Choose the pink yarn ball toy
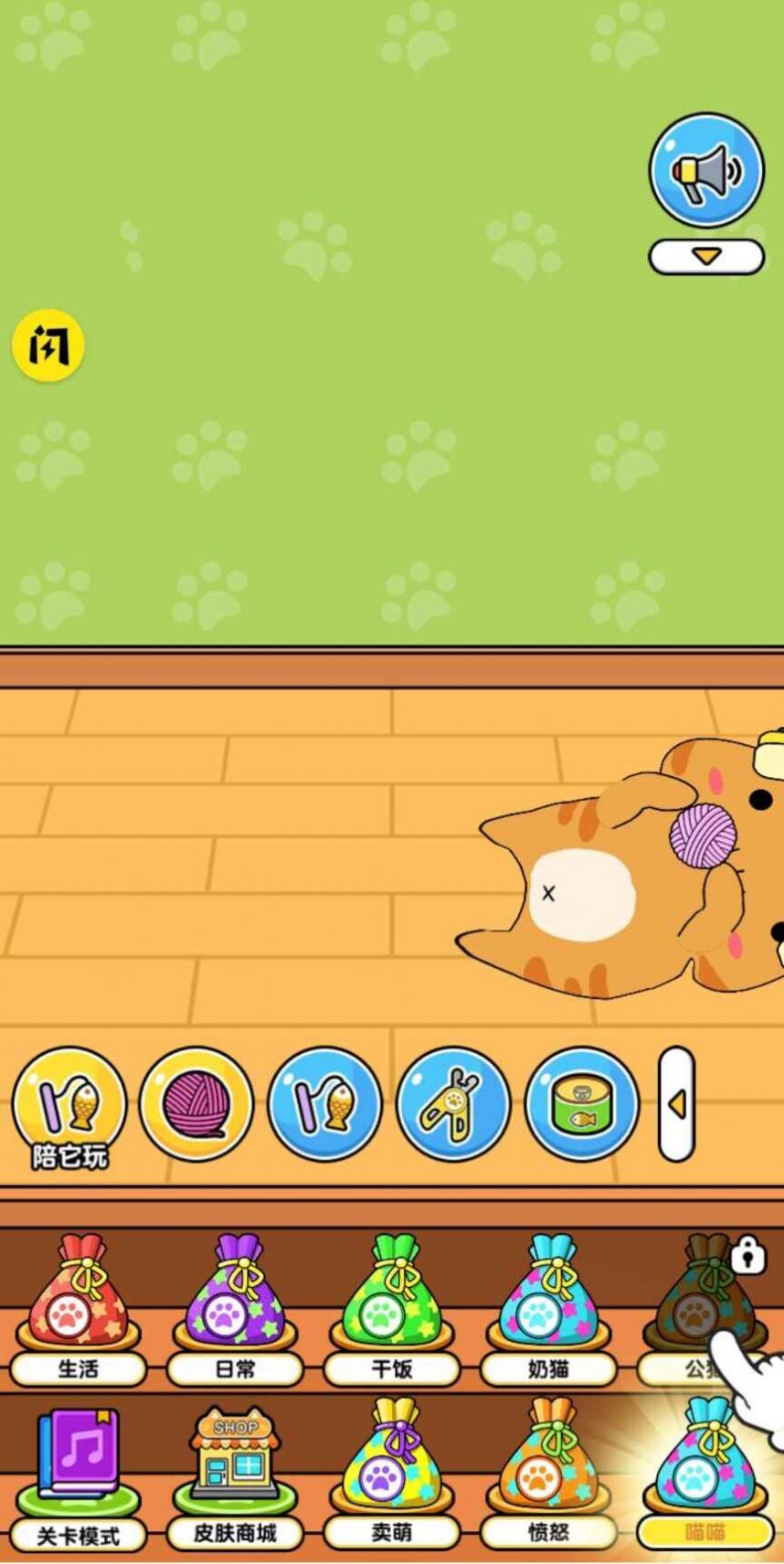 pos(196,1103)
